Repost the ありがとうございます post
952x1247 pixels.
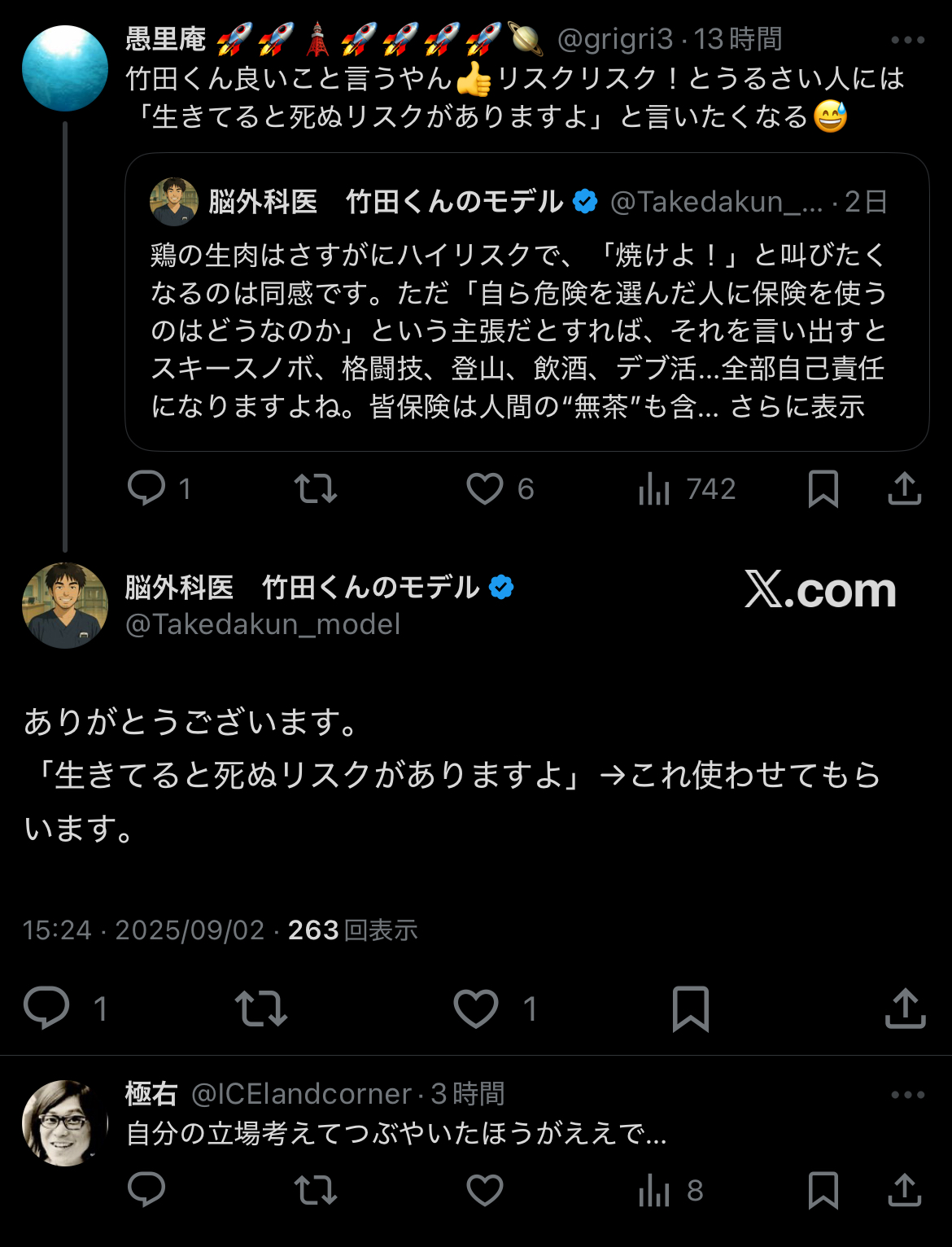[261, 1008]
